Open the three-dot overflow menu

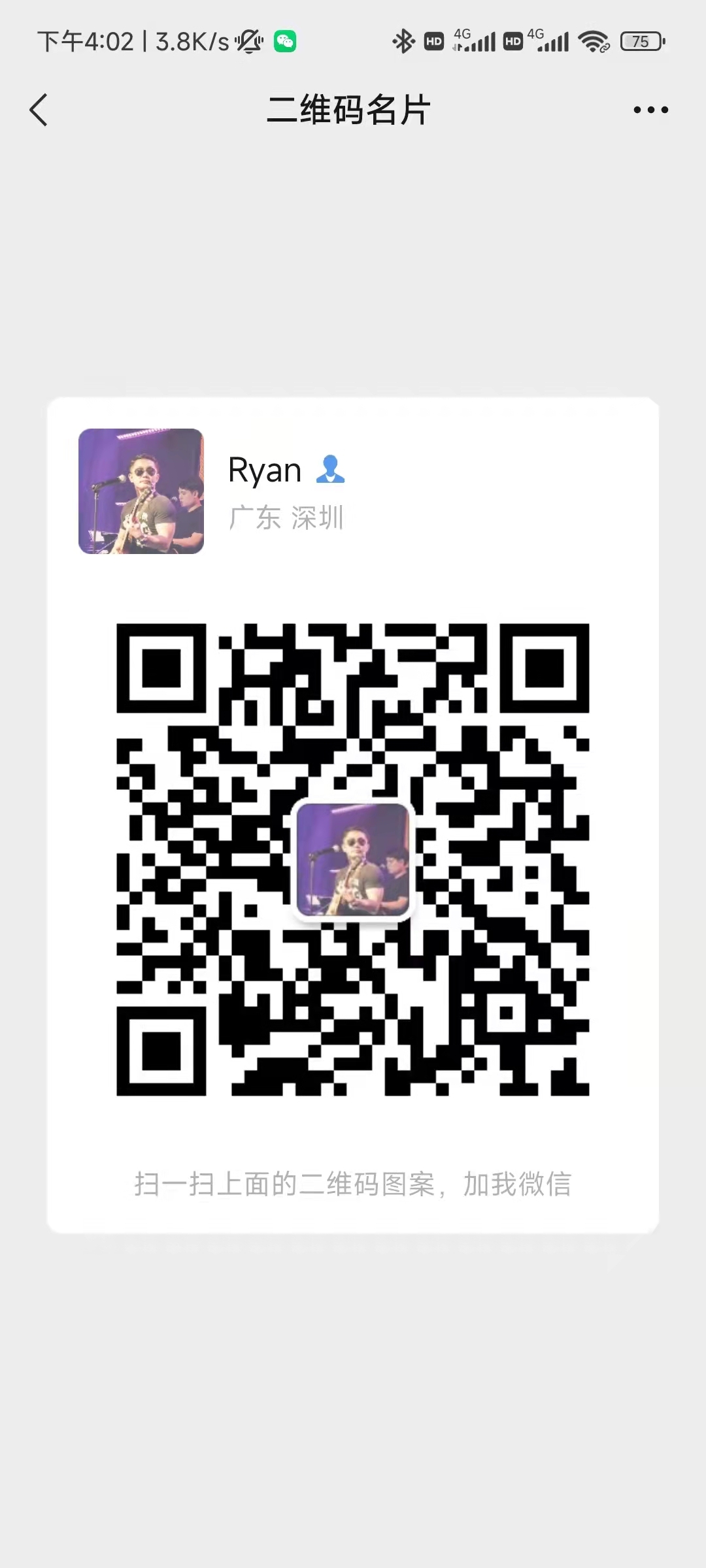650,110
